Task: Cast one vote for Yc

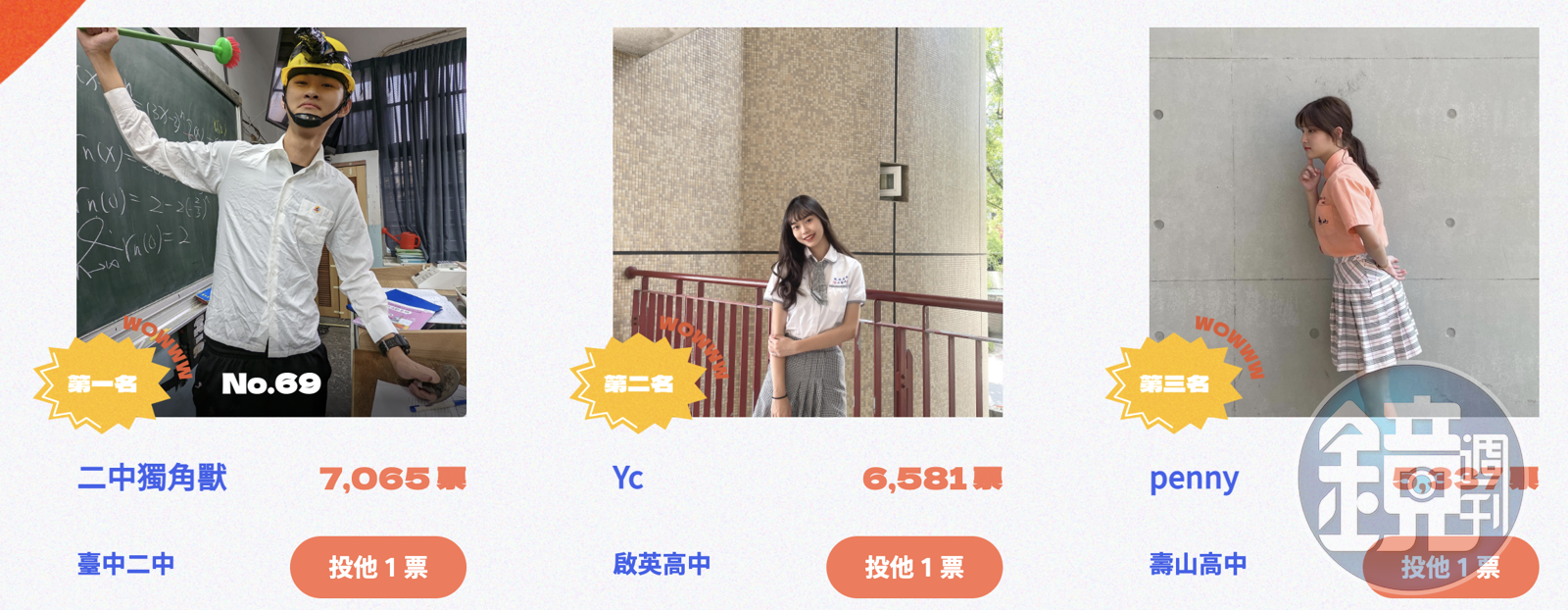Action: tap(913, 567)
